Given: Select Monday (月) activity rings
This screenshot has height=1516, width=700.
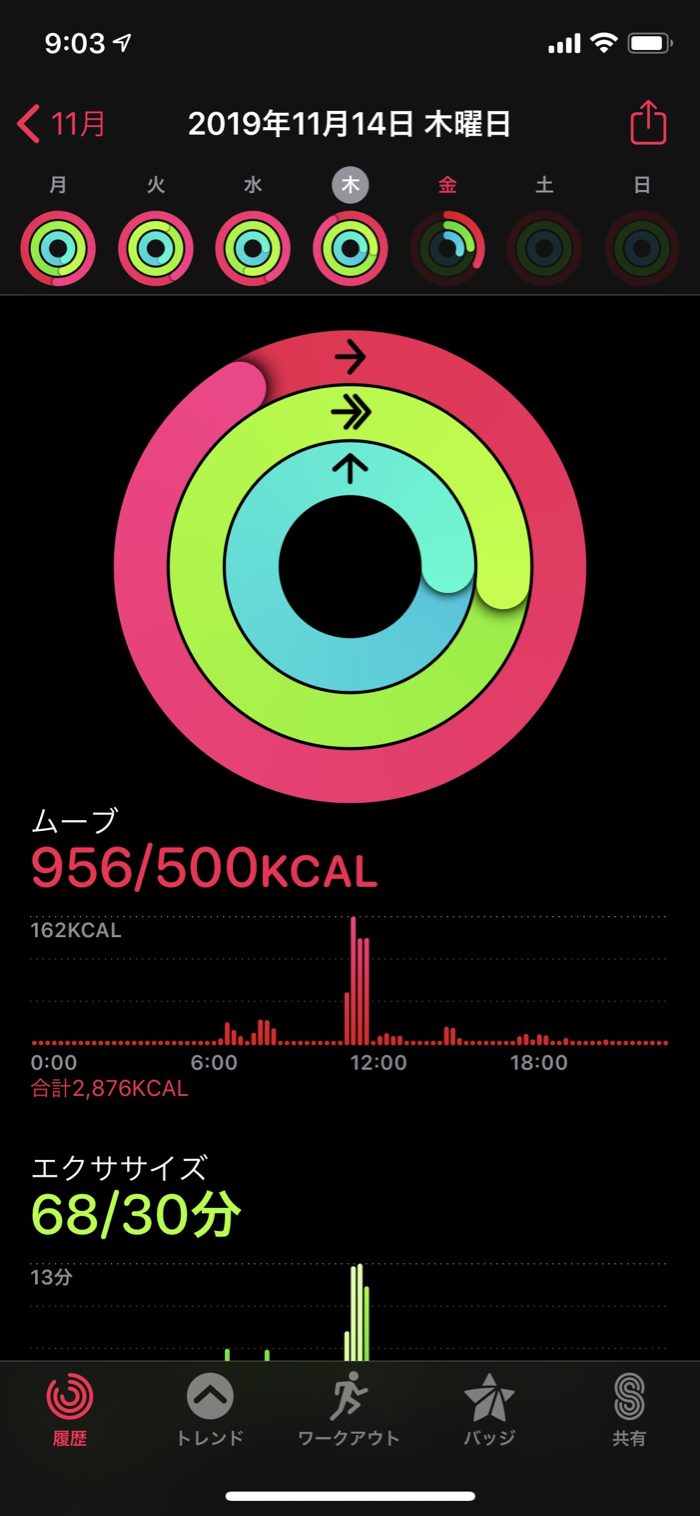Looking at the screenshot, I should 58,248.
